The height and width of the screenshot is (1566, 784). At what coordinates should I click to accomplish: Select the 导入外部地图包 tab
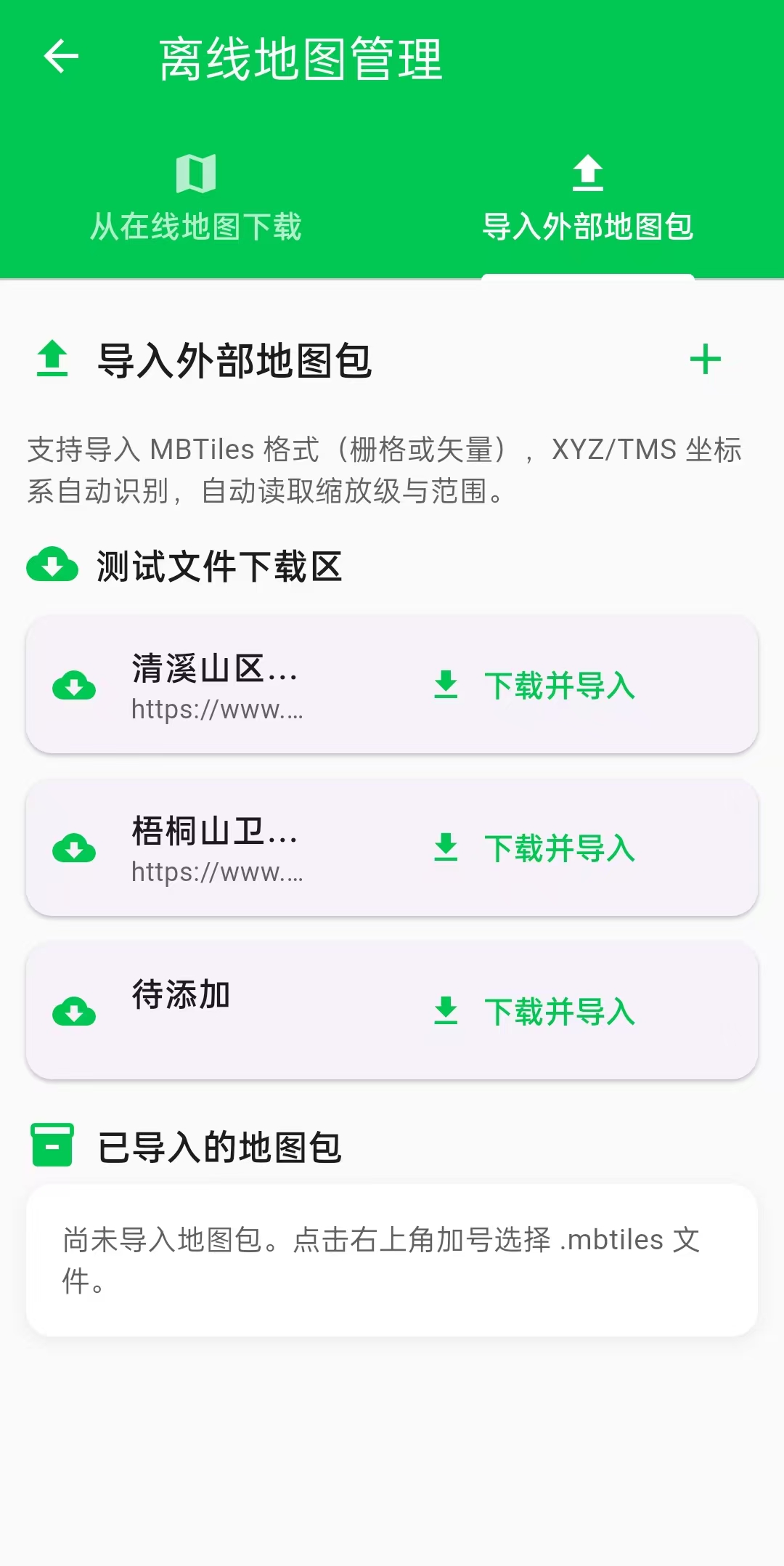[x=587, y=198]
